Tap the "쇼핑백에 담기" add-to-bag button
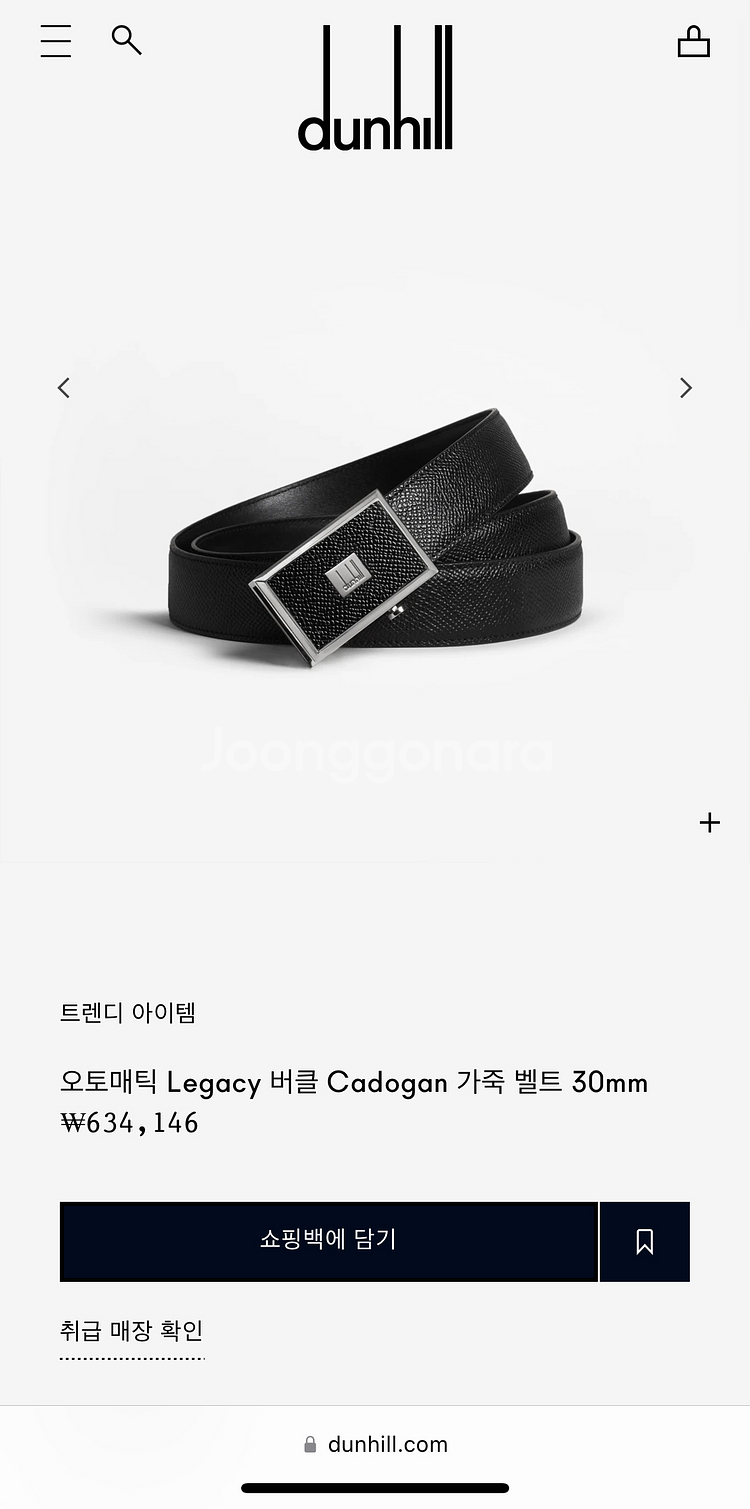This screenshot has width=750, height=1509. 329,1241
